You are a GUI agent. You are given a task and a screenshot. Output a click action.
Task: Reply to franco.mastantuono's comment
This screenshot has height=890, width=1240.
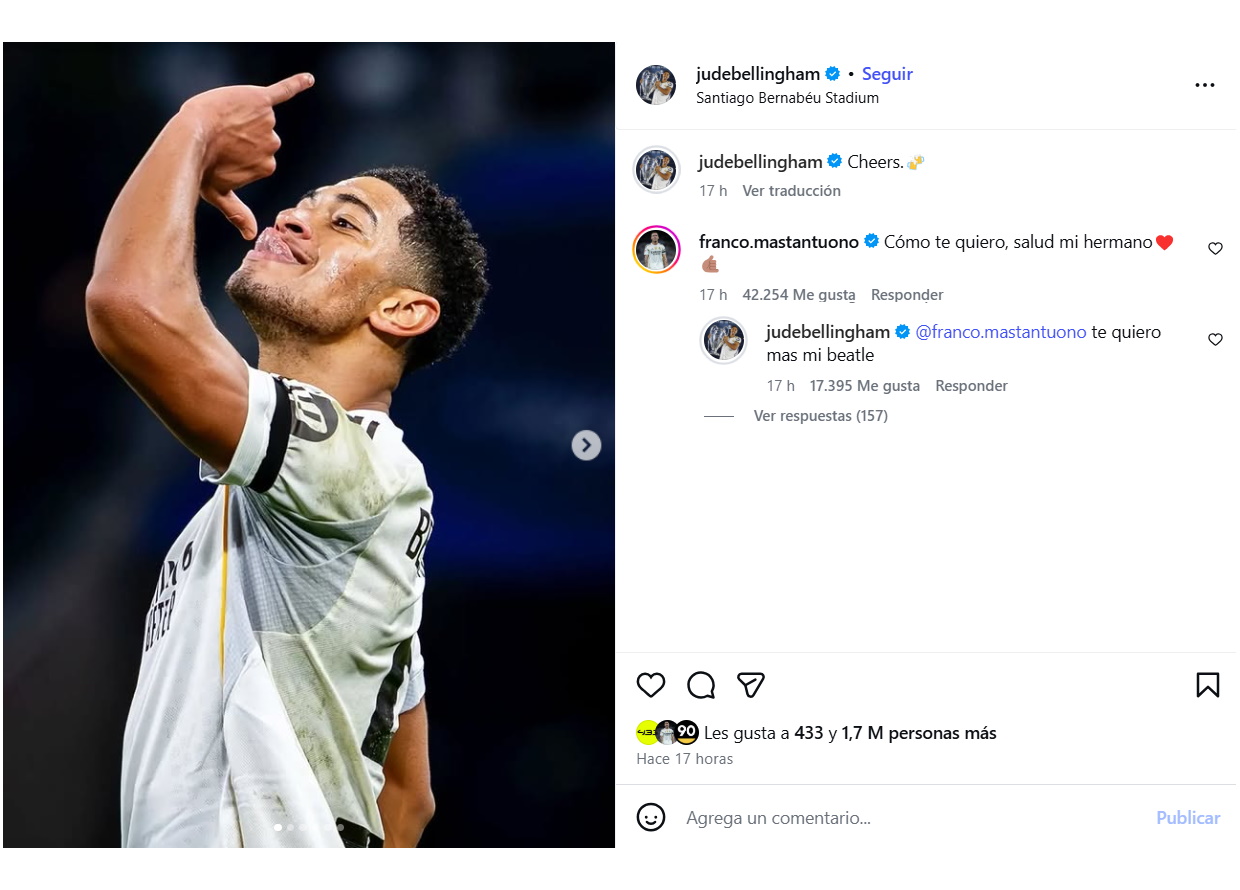[x=907, y=295]
